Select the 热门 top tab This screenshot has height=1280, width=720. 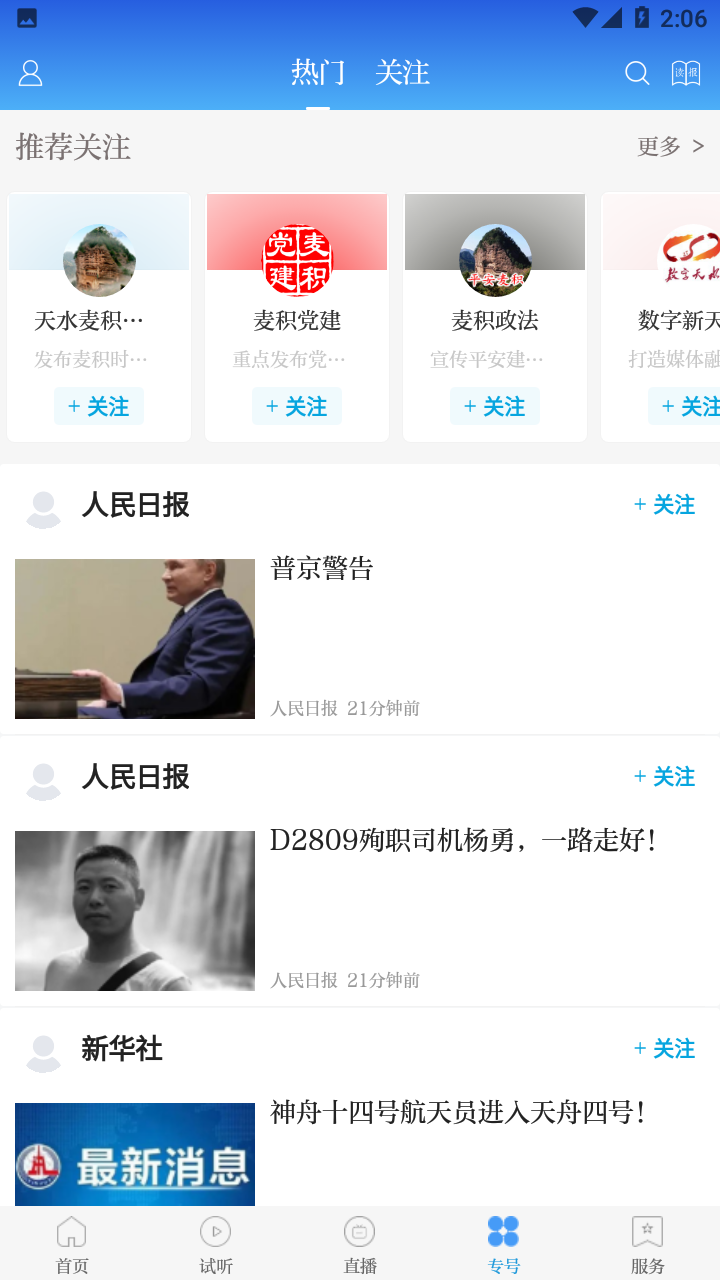318,73
